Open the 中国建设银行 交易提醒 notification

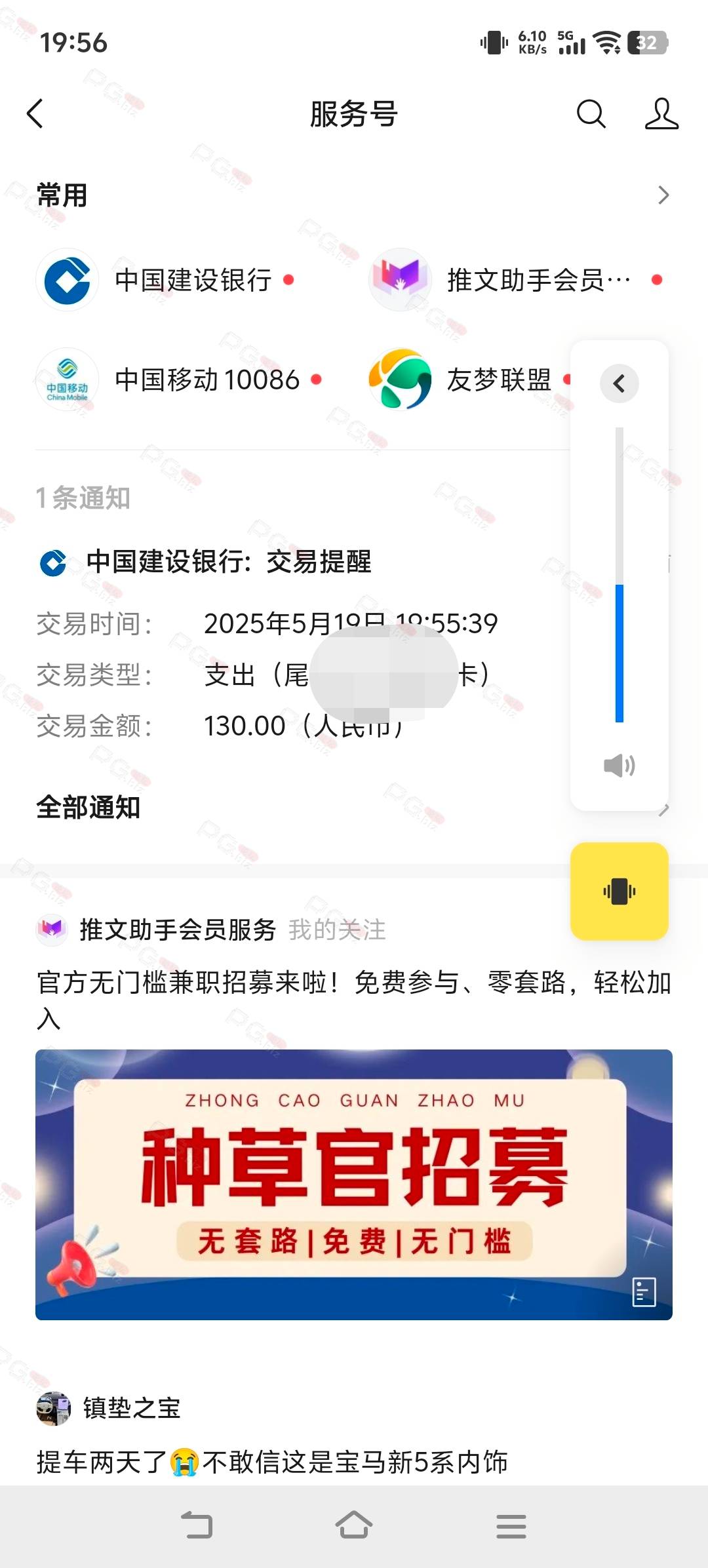pos(229,562)
